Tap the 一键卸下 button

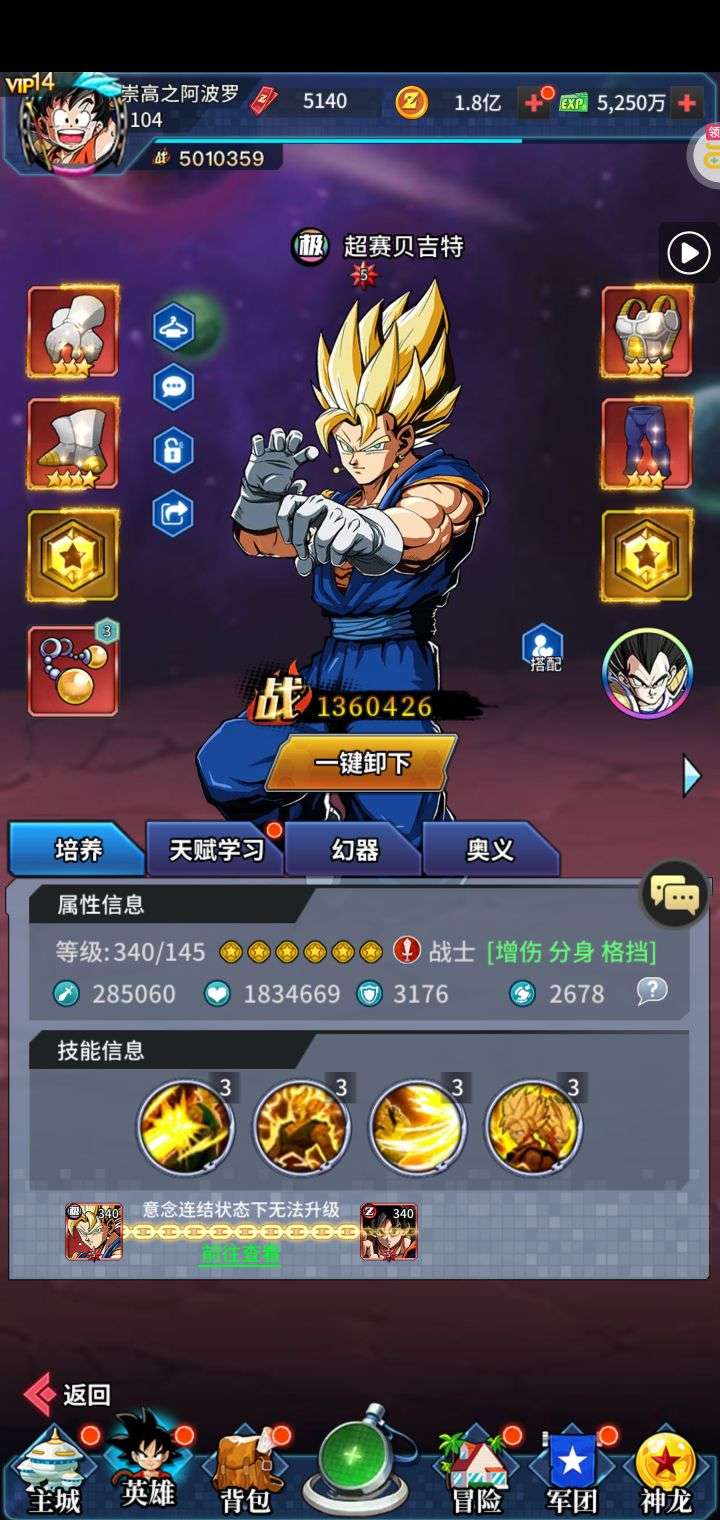point(361,763)
